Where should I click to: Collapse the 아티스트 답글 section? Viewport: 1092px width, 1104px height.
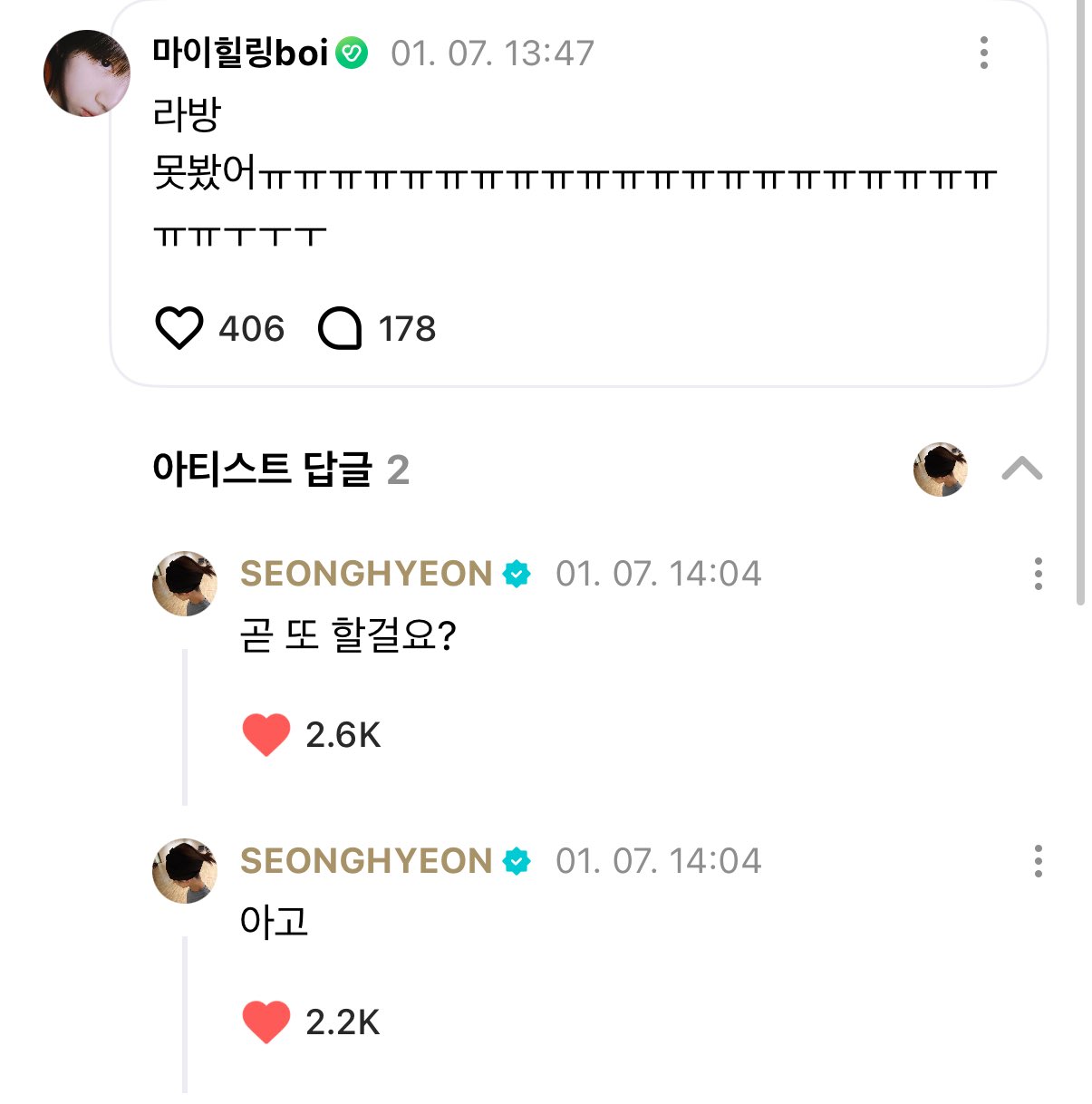click(x=1021, y=470)
